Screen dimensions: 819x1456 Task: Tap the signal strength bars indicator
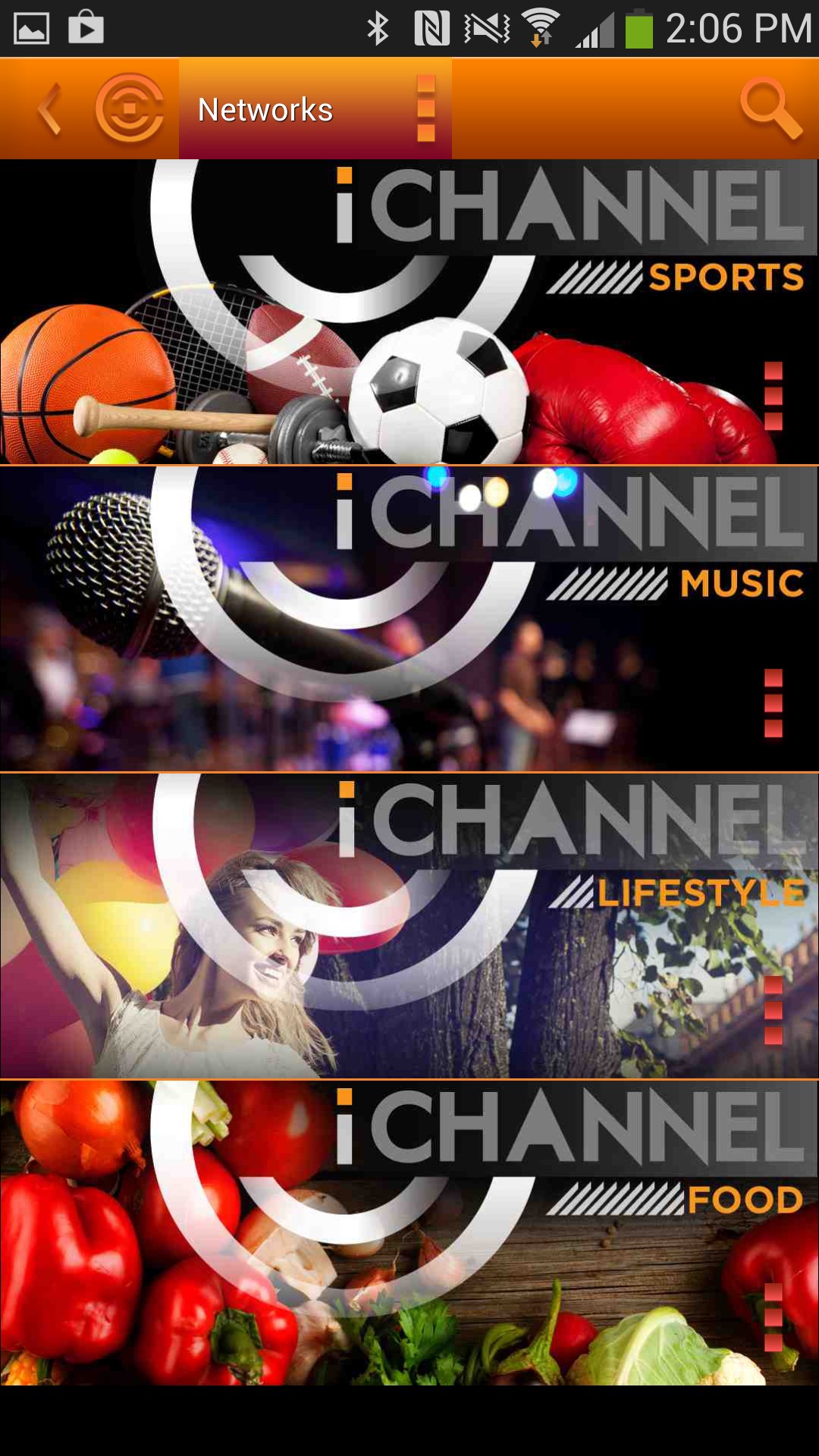(x=597, y=27)
